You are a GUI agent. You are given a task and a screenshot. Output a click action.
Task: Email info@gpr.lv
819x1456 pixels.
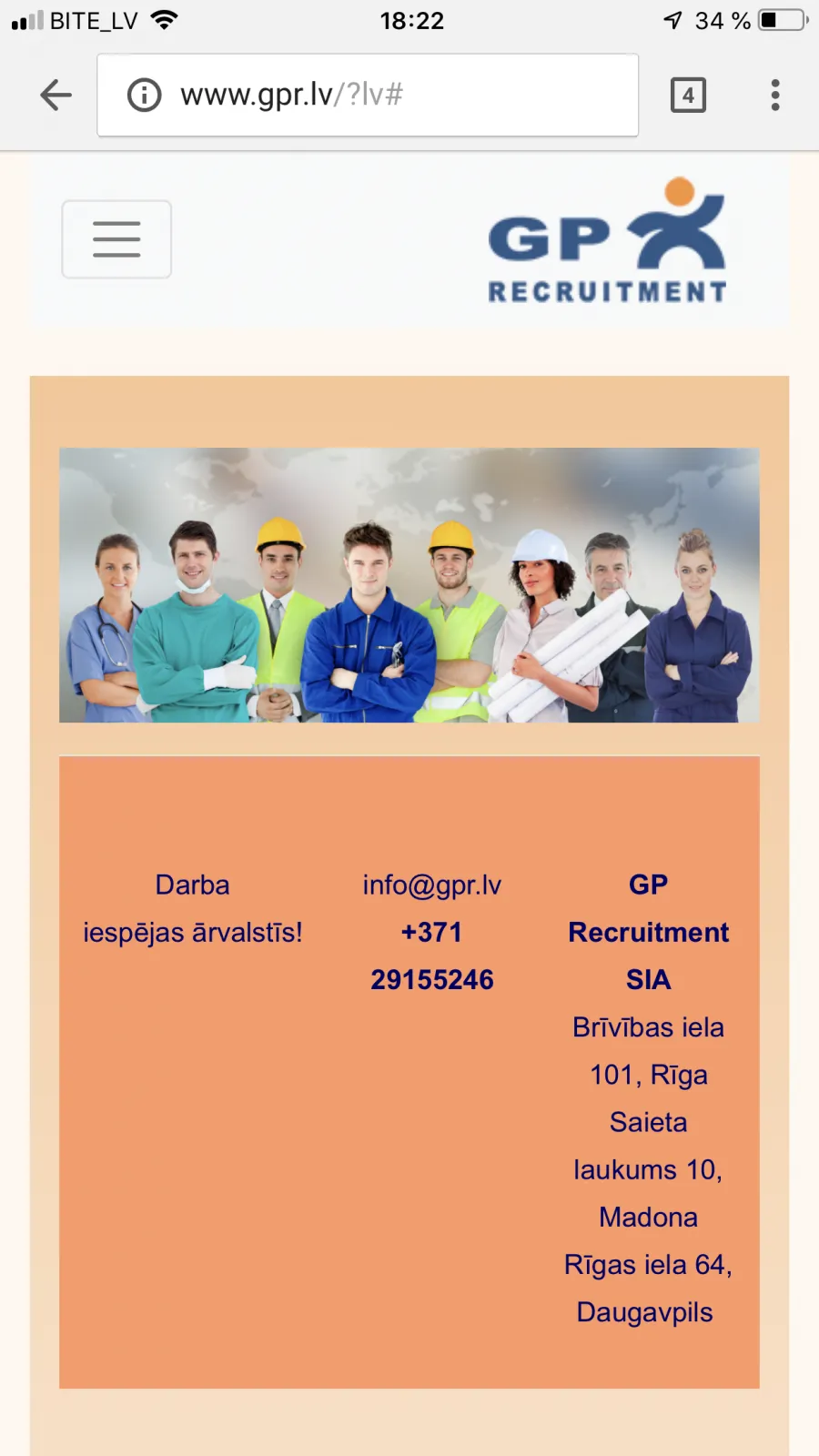[x=432, y=885]
